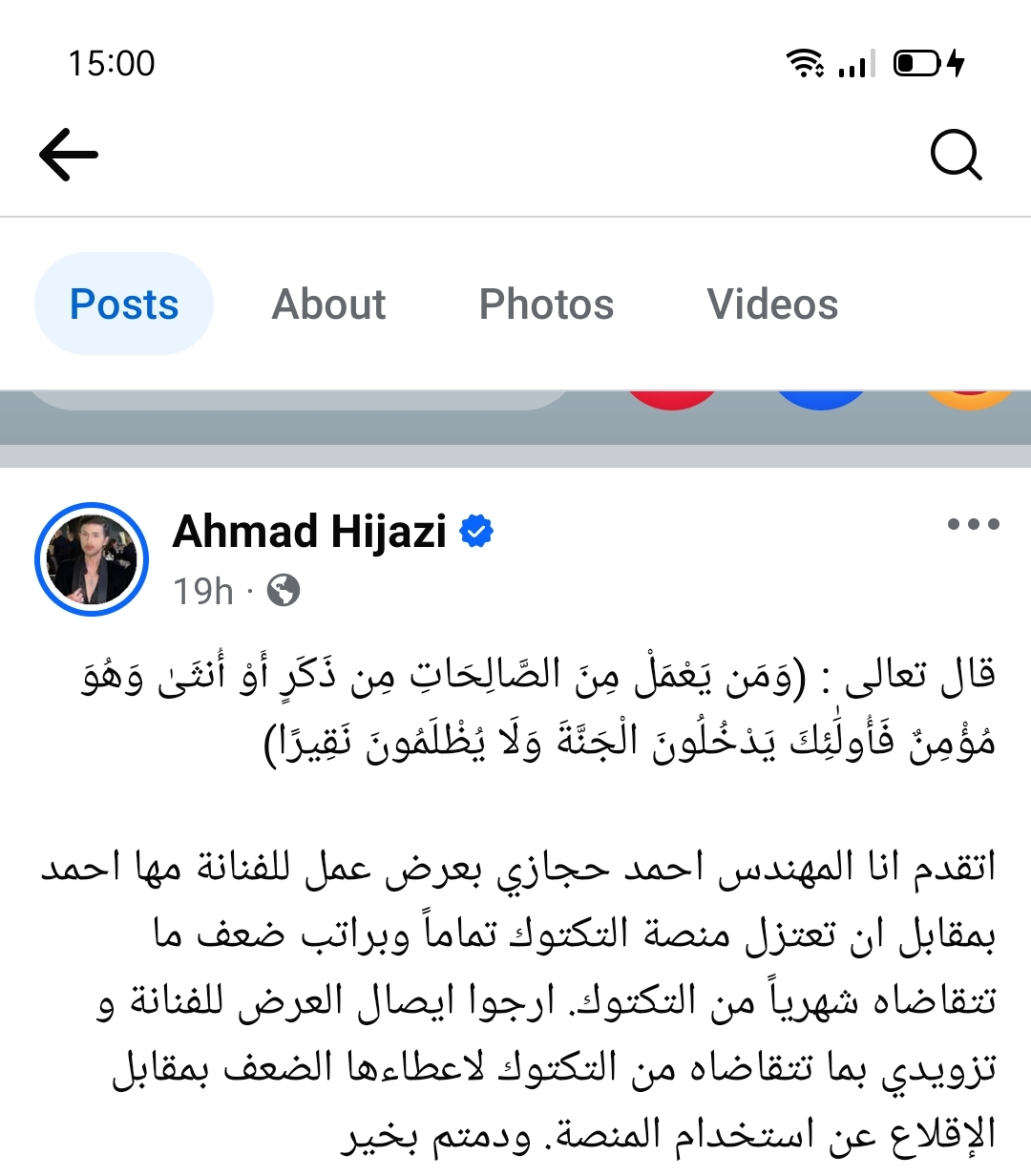This screenshot has width=1031, height=1176.
Task: Go back using the arrow icon
Action: pos(68,155)
